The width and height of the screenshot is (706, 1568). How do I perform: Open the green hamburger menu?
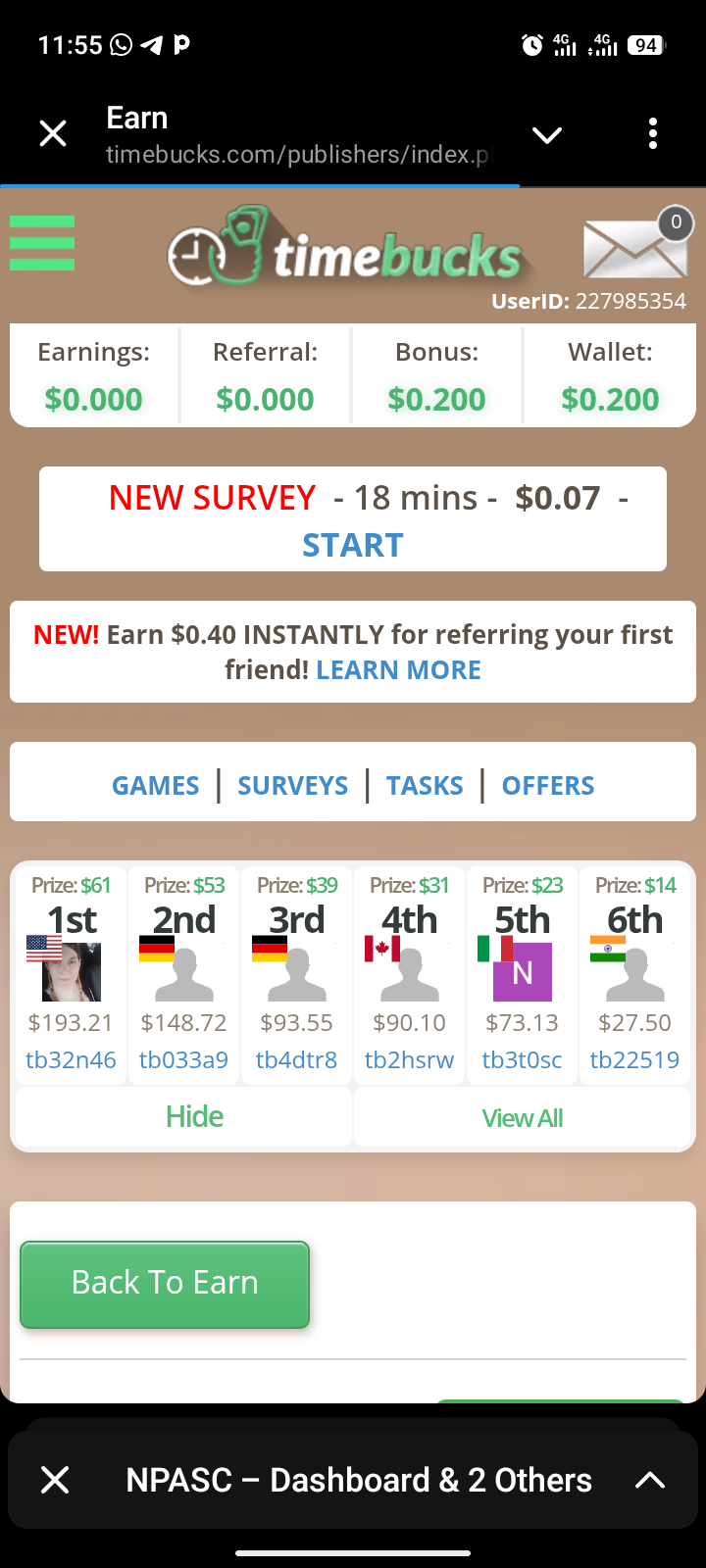click(42, 242)
